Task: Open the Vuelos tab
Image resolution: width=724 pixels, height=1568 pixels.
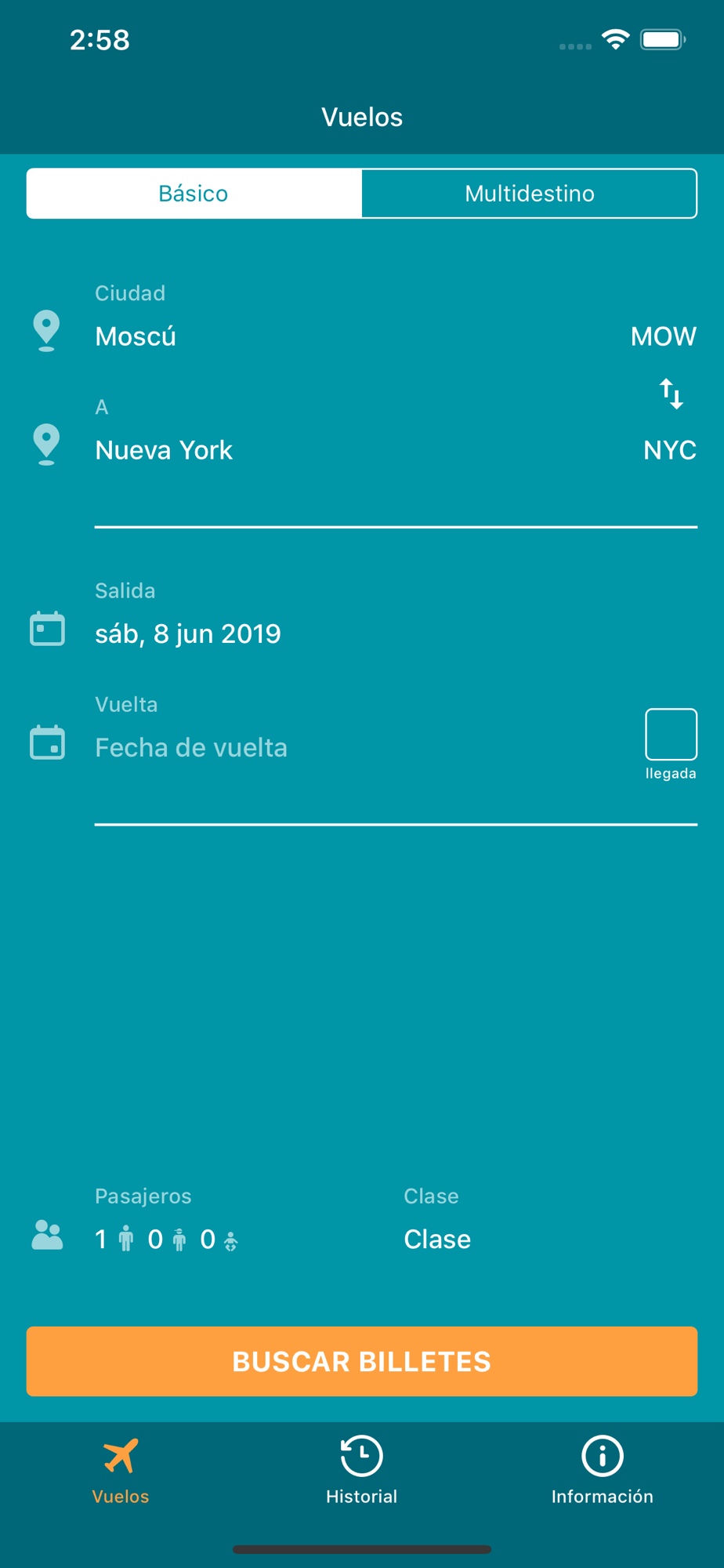Action: click(x=121, y=1471)
